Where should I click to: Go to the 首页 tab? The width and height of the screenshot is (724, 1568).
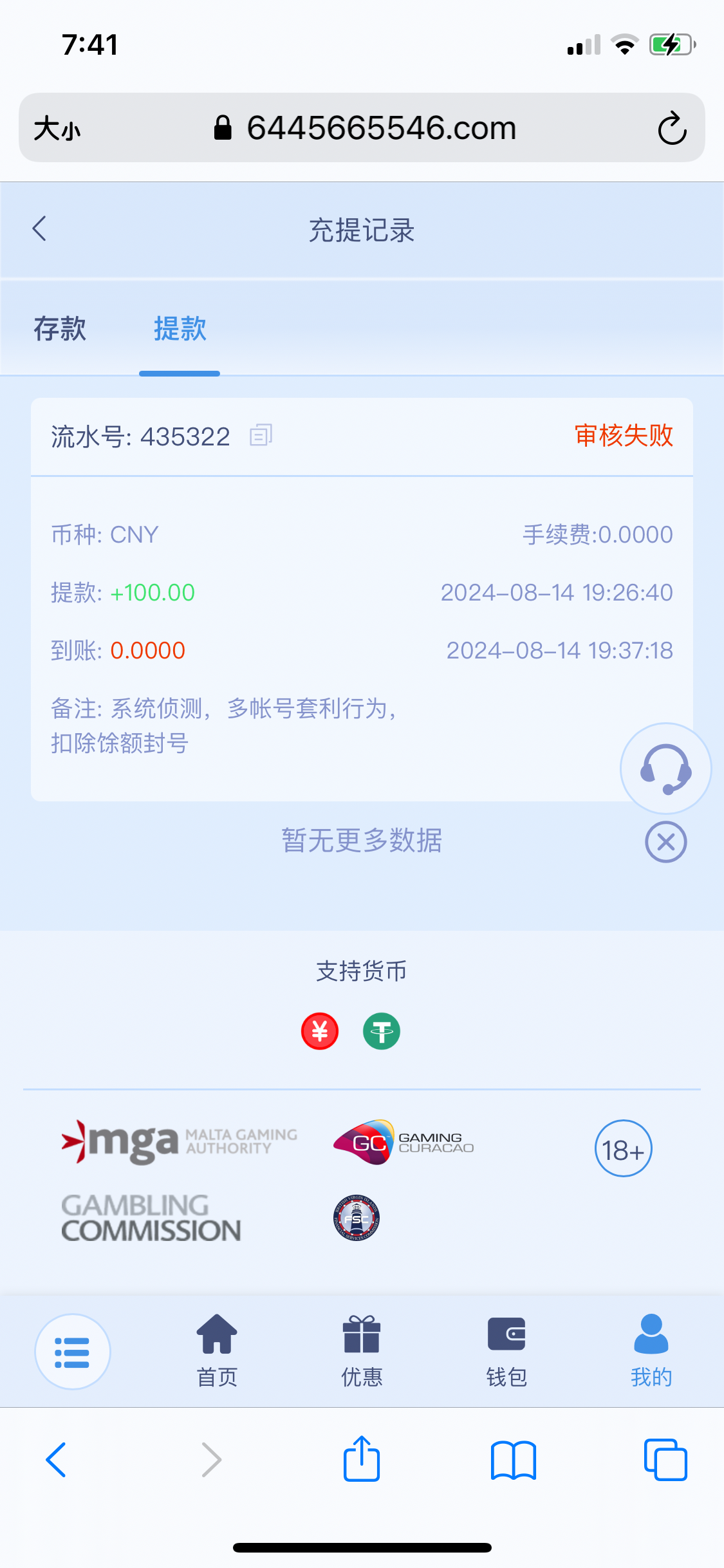217,1350
